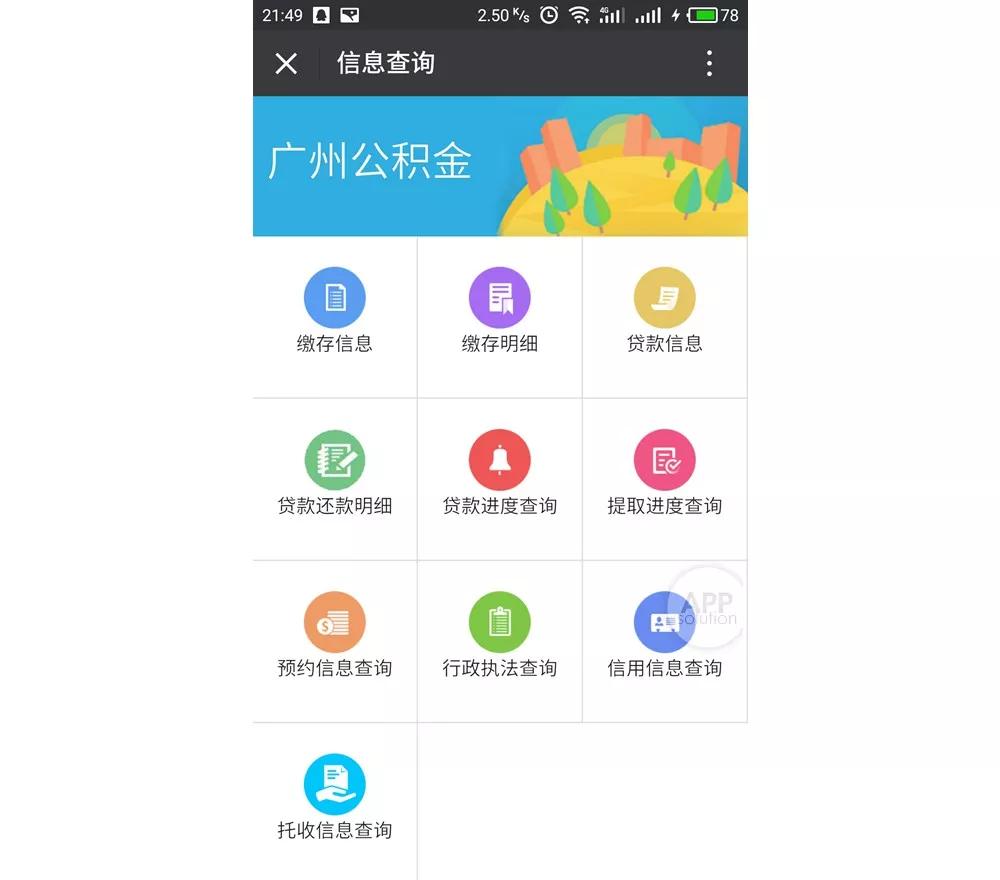This screenshot has height=880, width=1000.
Task: Go to 行政执法查询
Action: coord(500,642)
